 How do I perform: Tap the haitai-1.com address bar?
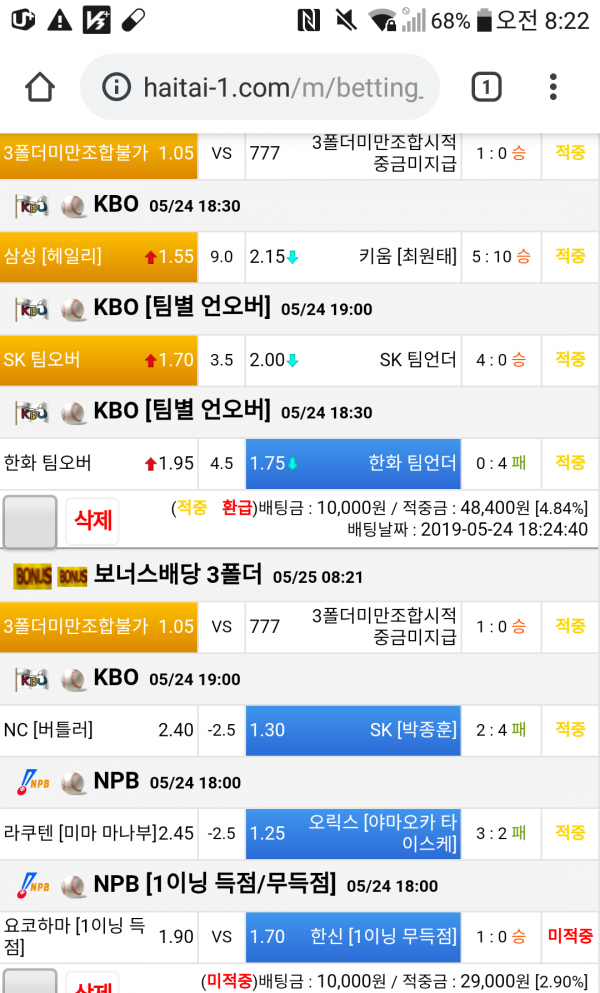pos(282,88)
